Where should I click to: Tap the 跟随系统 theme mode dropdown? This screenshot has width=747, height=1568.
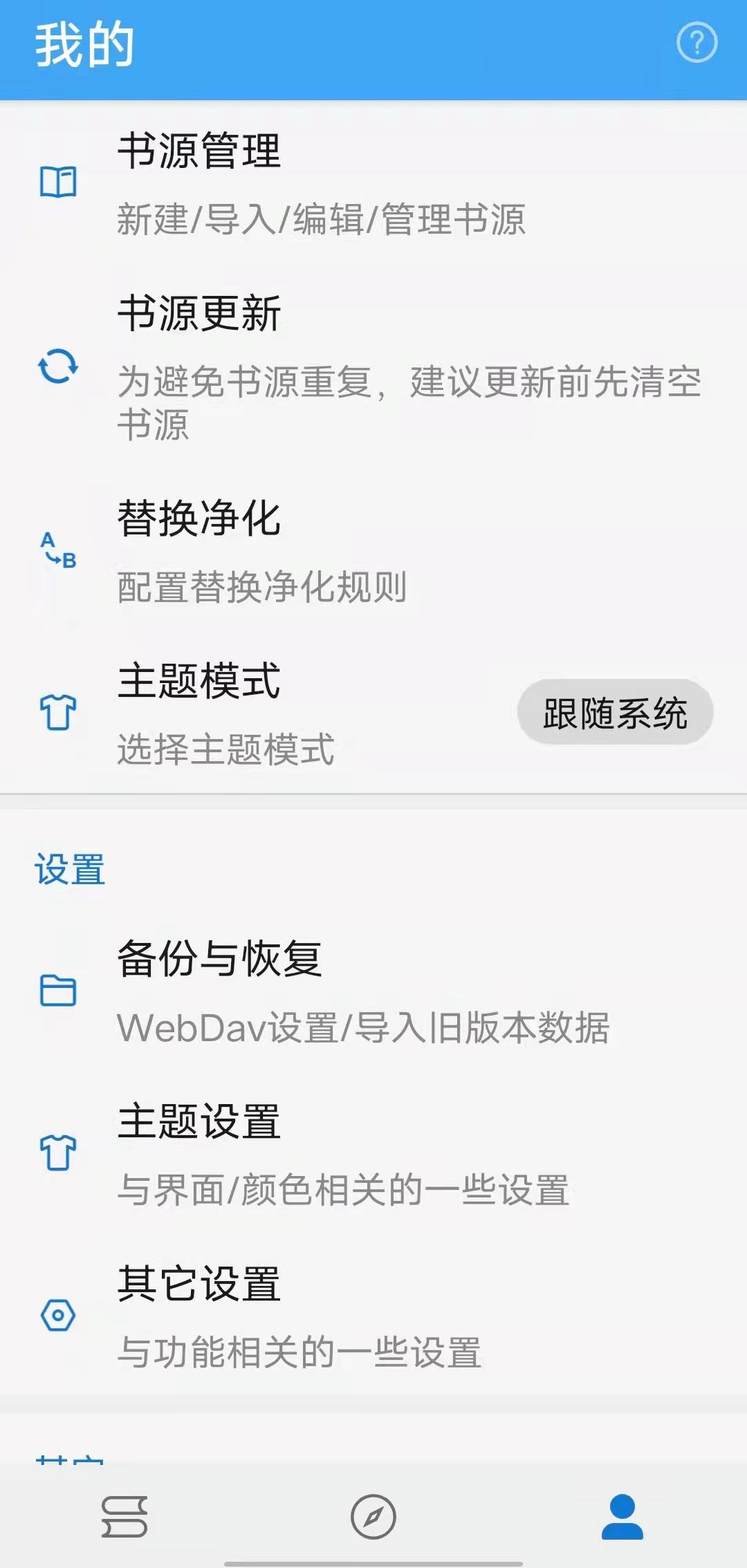[615, 713]
